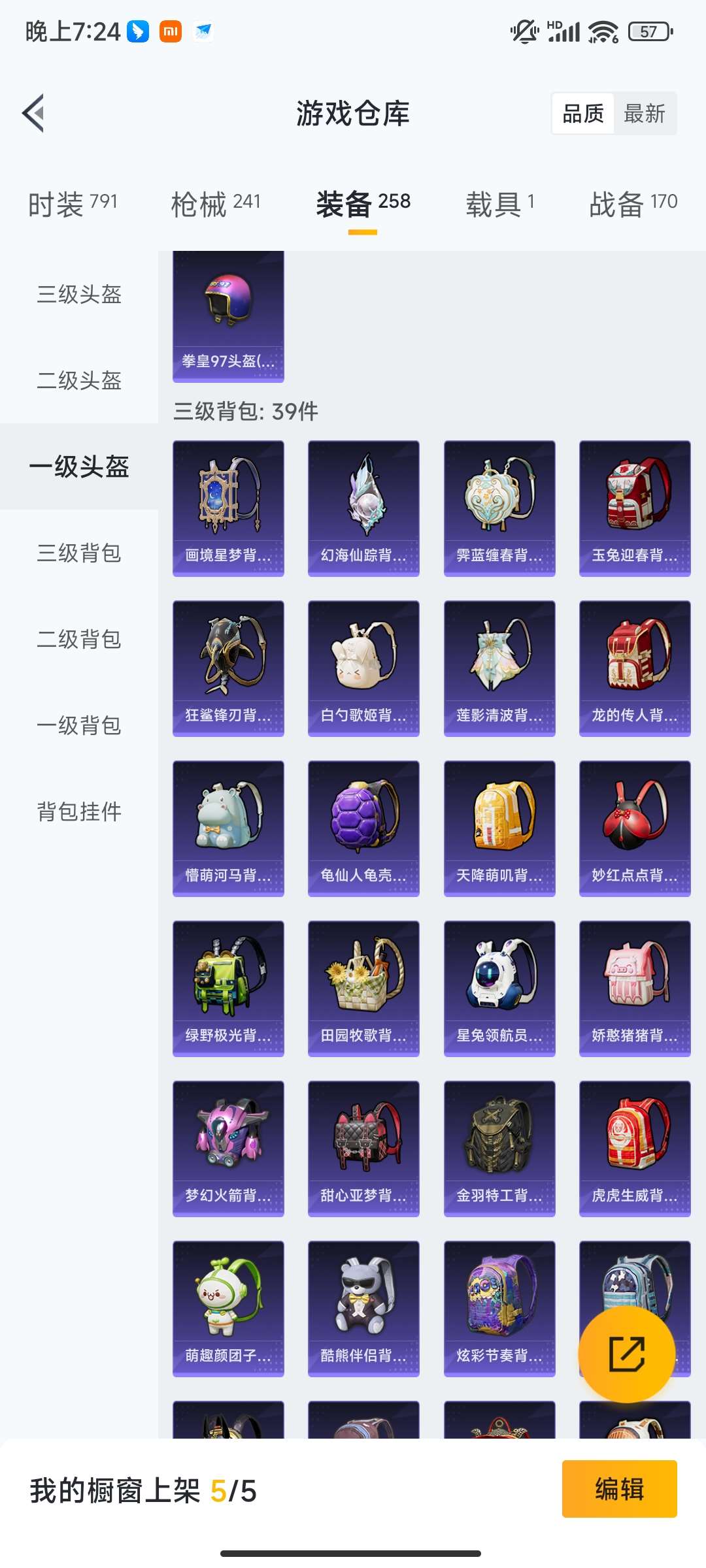Choose 背包挂件 category in sidebar

78,813
